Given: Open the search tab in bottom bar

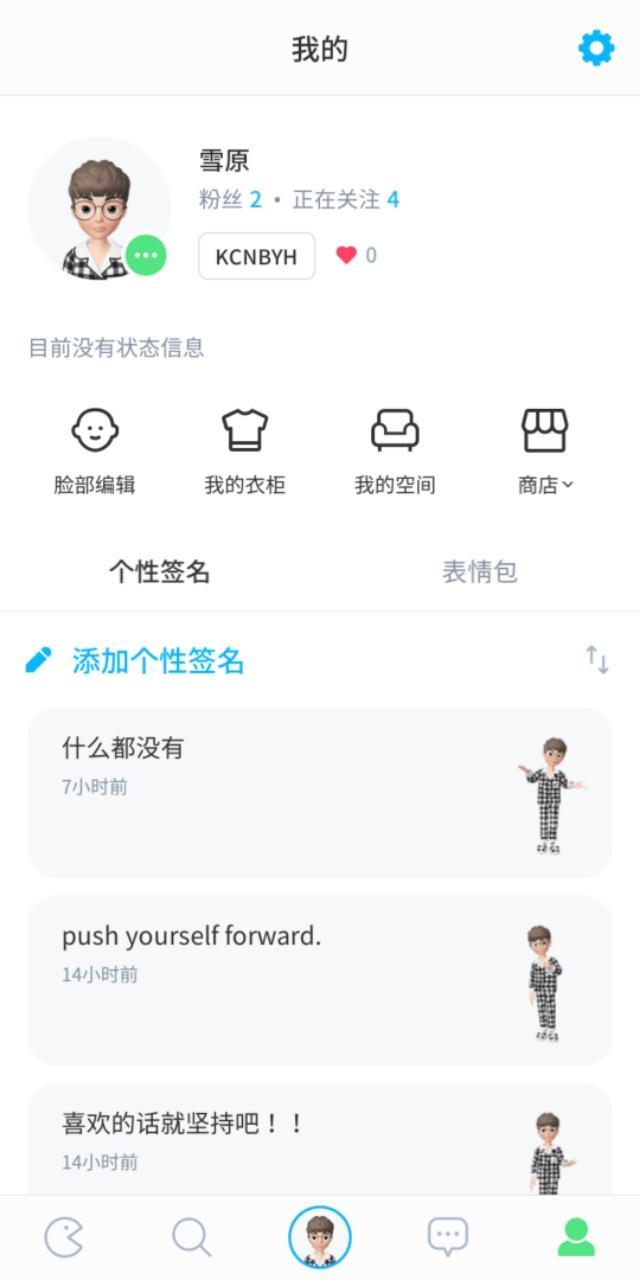Looking at the screenshot, I should coord(191,1238).
